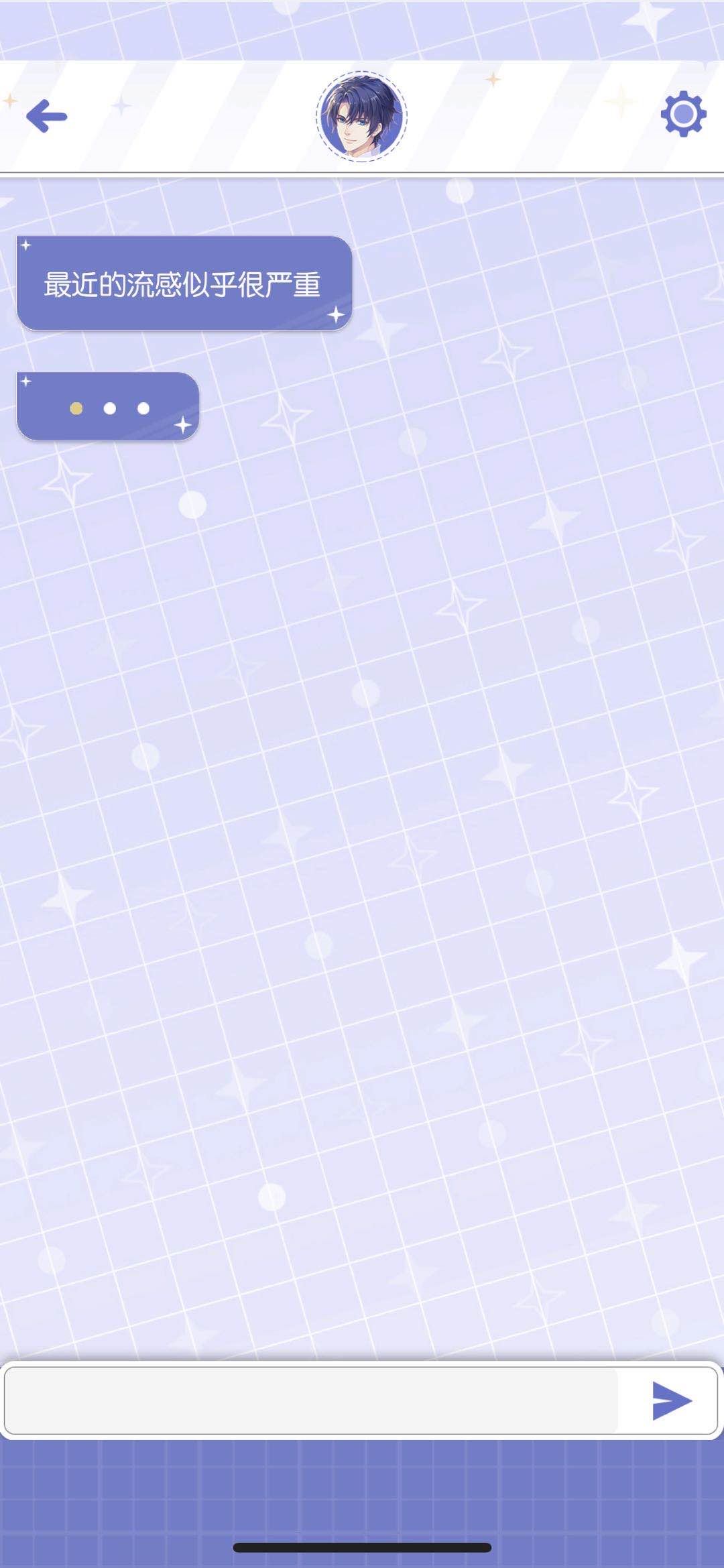Send the message with arrow icon
The height and width of the screenshot is (1568, 724).
coord(671,1400)
